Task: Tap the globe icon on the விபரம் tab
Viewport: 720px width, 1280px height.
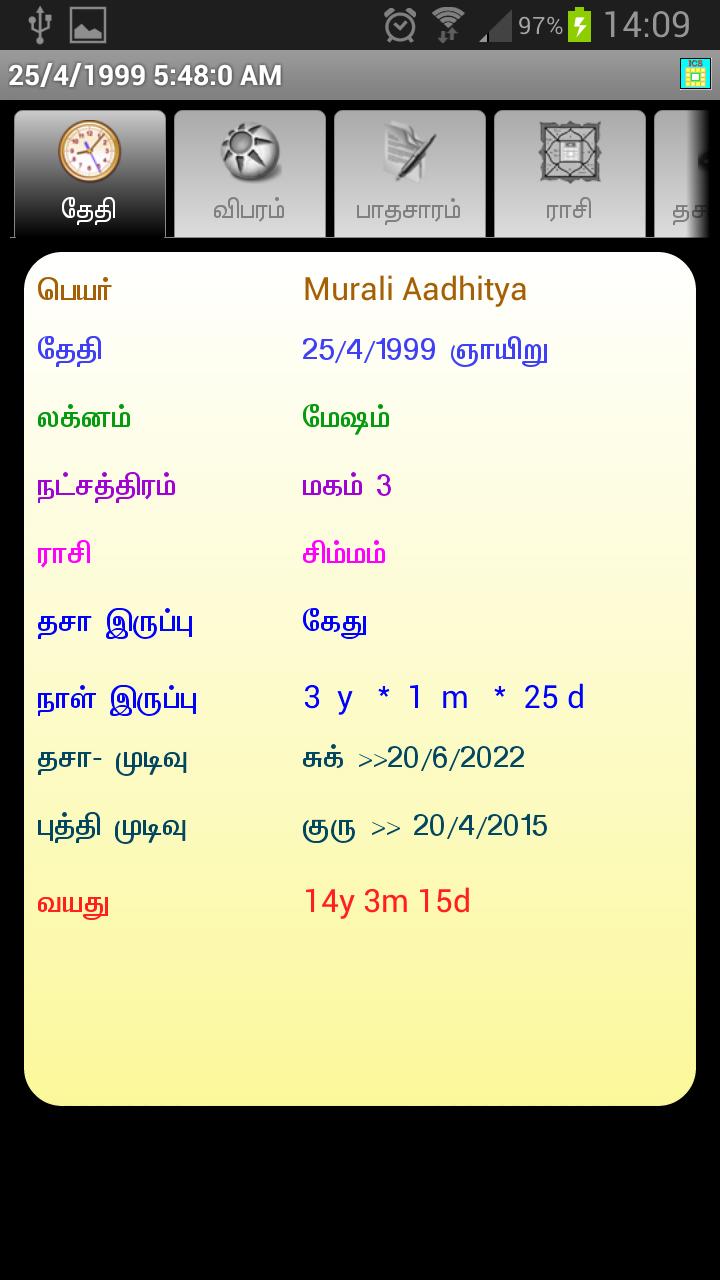Action: (249, 152)
